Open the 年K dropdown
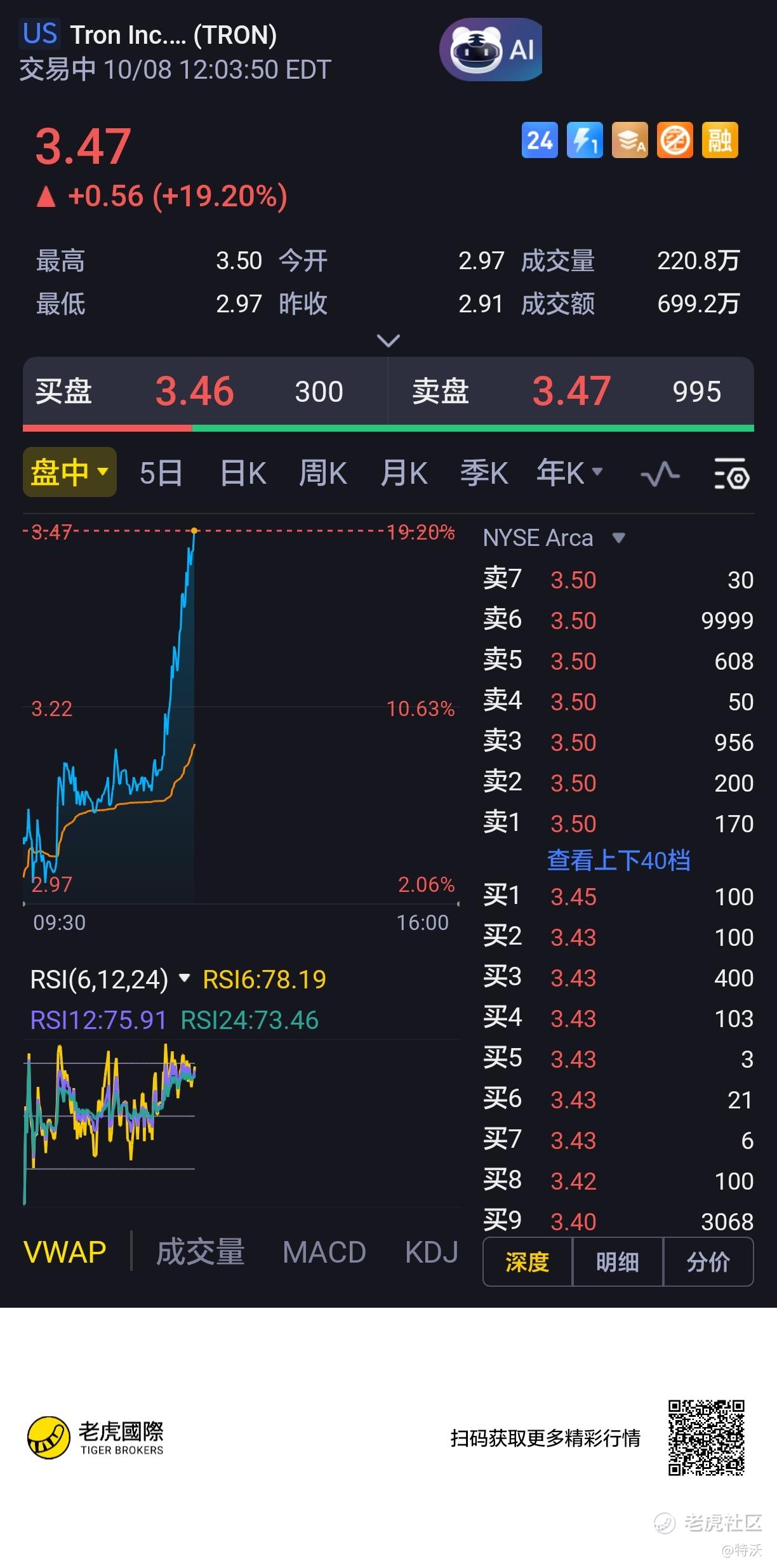Screen dimensions: 777x1568 coord(569,473)
